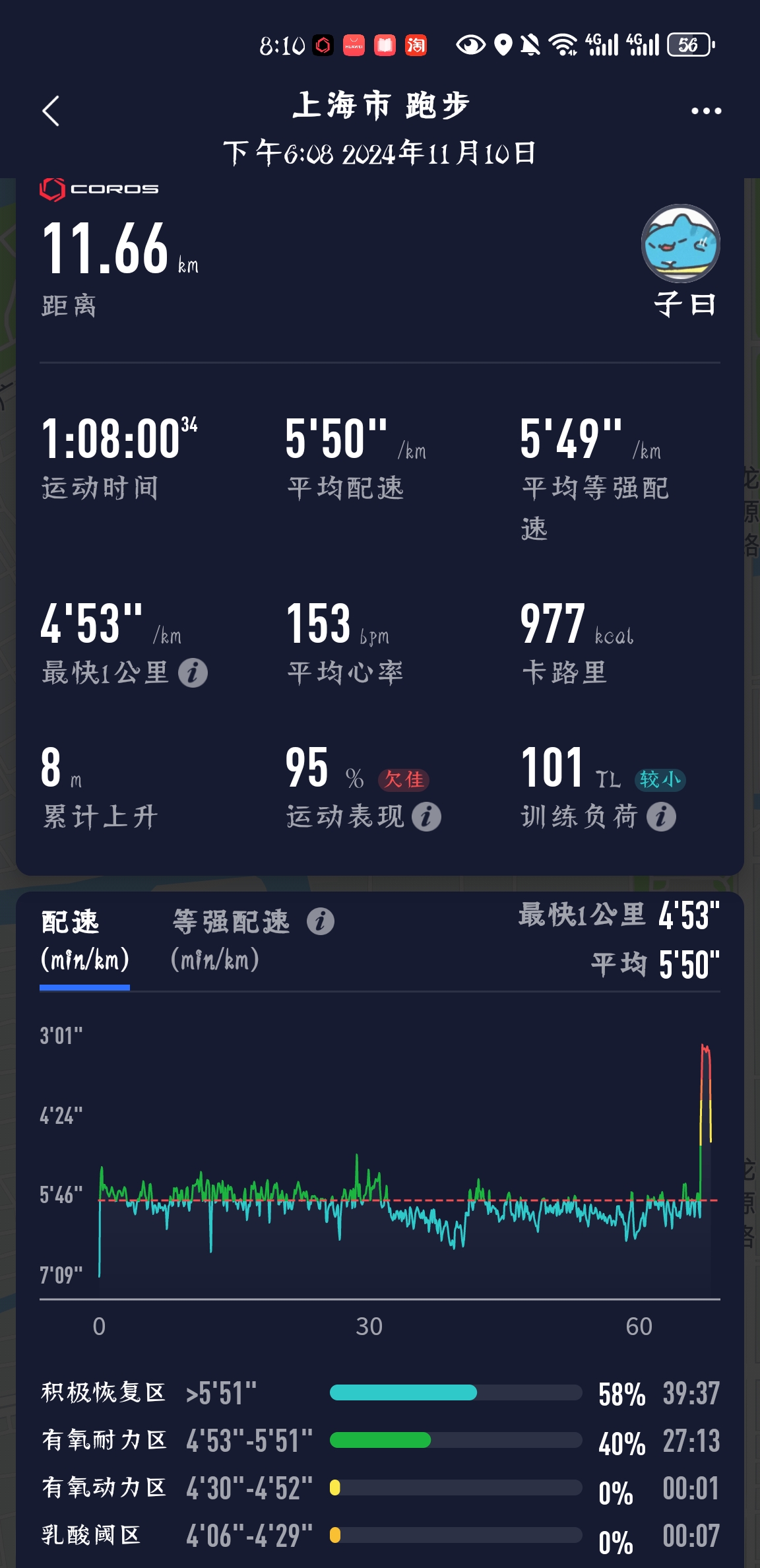Show info about 最快1公里
Viewport: 760px width, 1568px height.
point(193,673)
